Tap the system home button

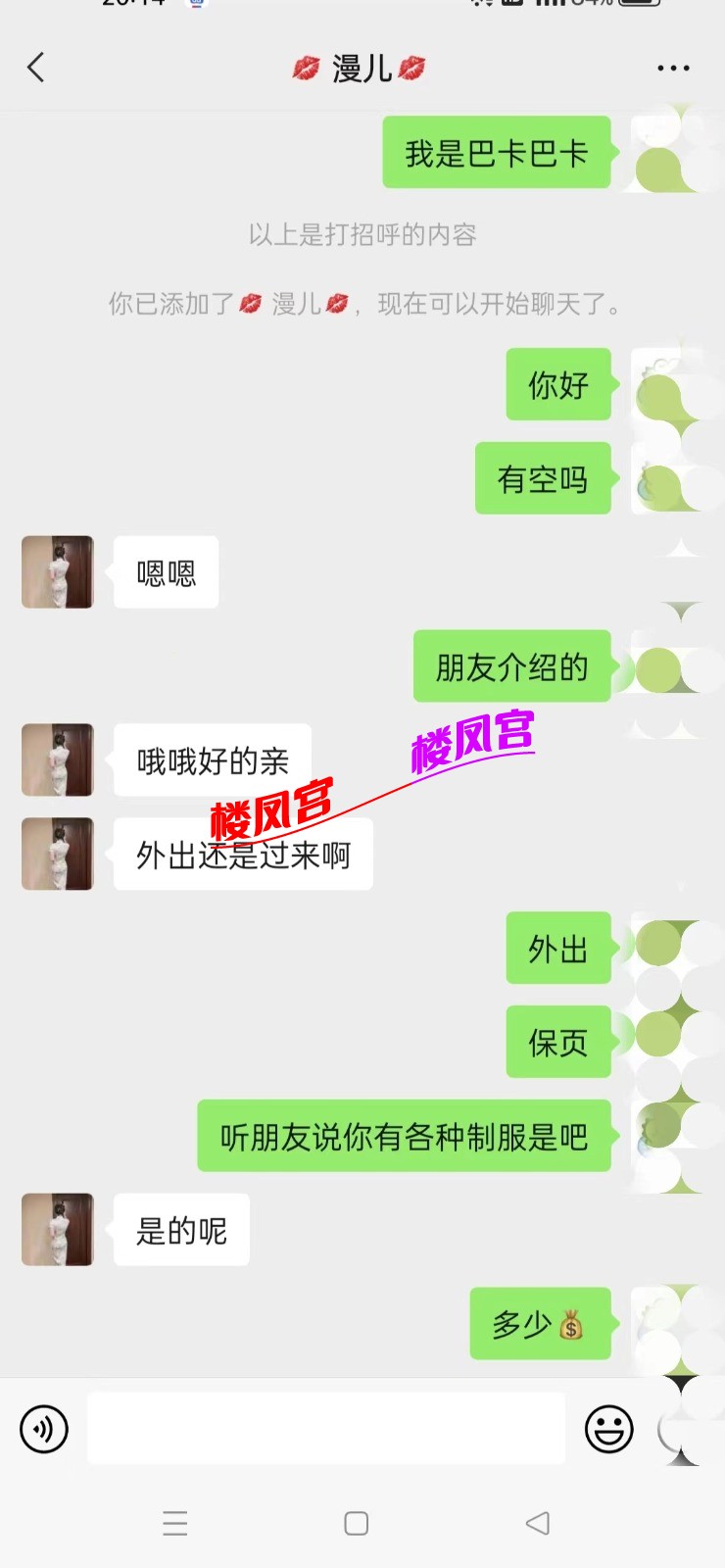[357, 1523]
